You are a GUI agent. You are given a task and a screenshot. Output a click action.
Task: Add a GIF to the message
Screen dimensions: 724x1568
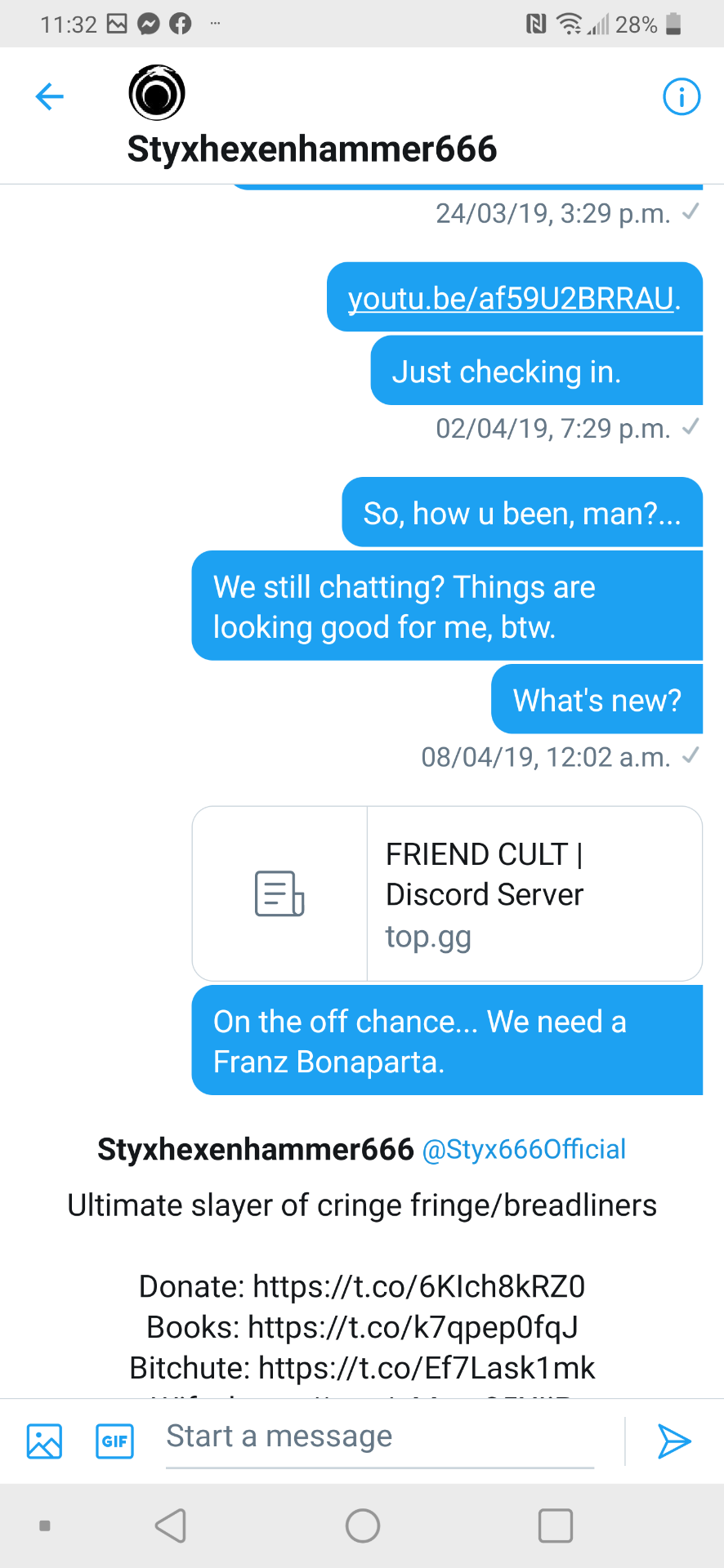pyautogui.click(x=114, y=1441)
